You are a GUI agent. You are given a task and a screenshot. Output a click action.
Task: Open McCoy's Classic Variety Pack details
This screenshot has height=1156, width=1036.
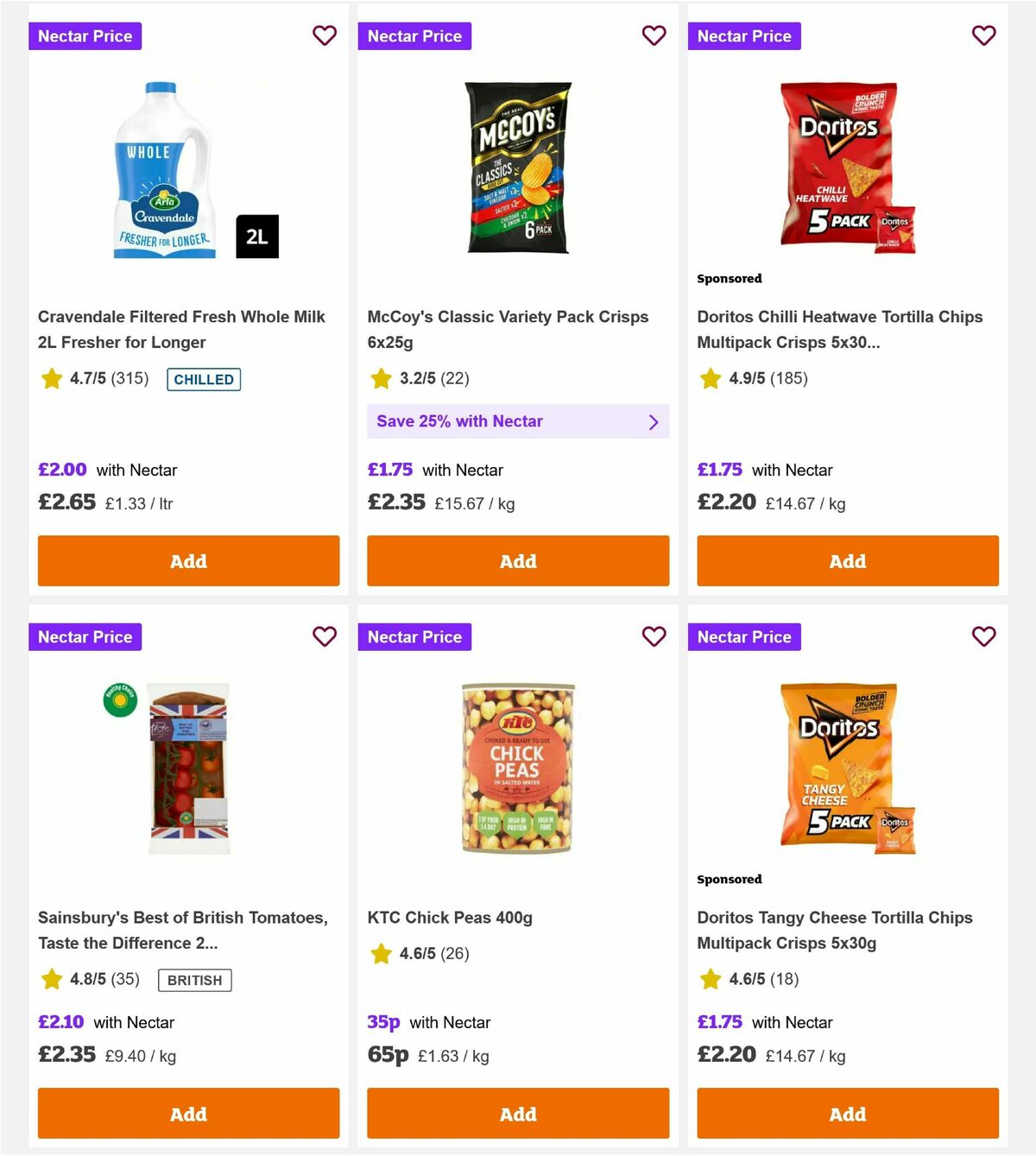508,330
